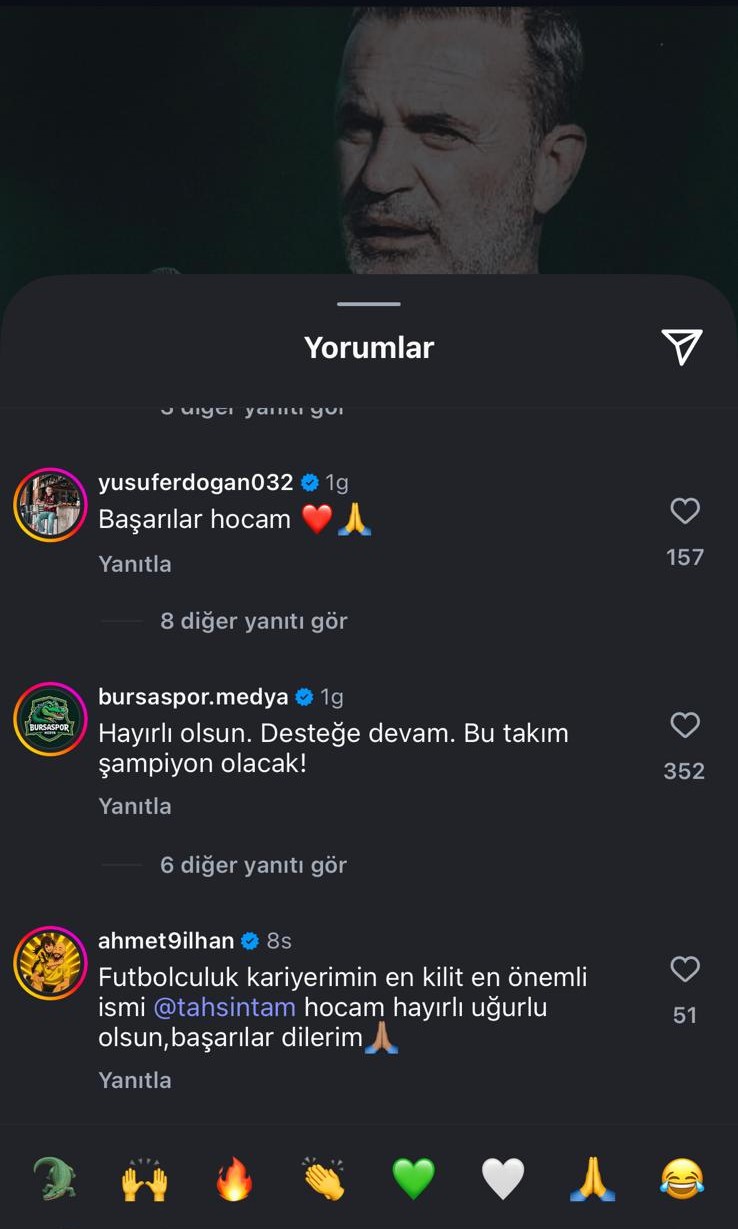Insert the green heart emoji
Viewport: 738px width, 1229px height.
pos(413,1179)
